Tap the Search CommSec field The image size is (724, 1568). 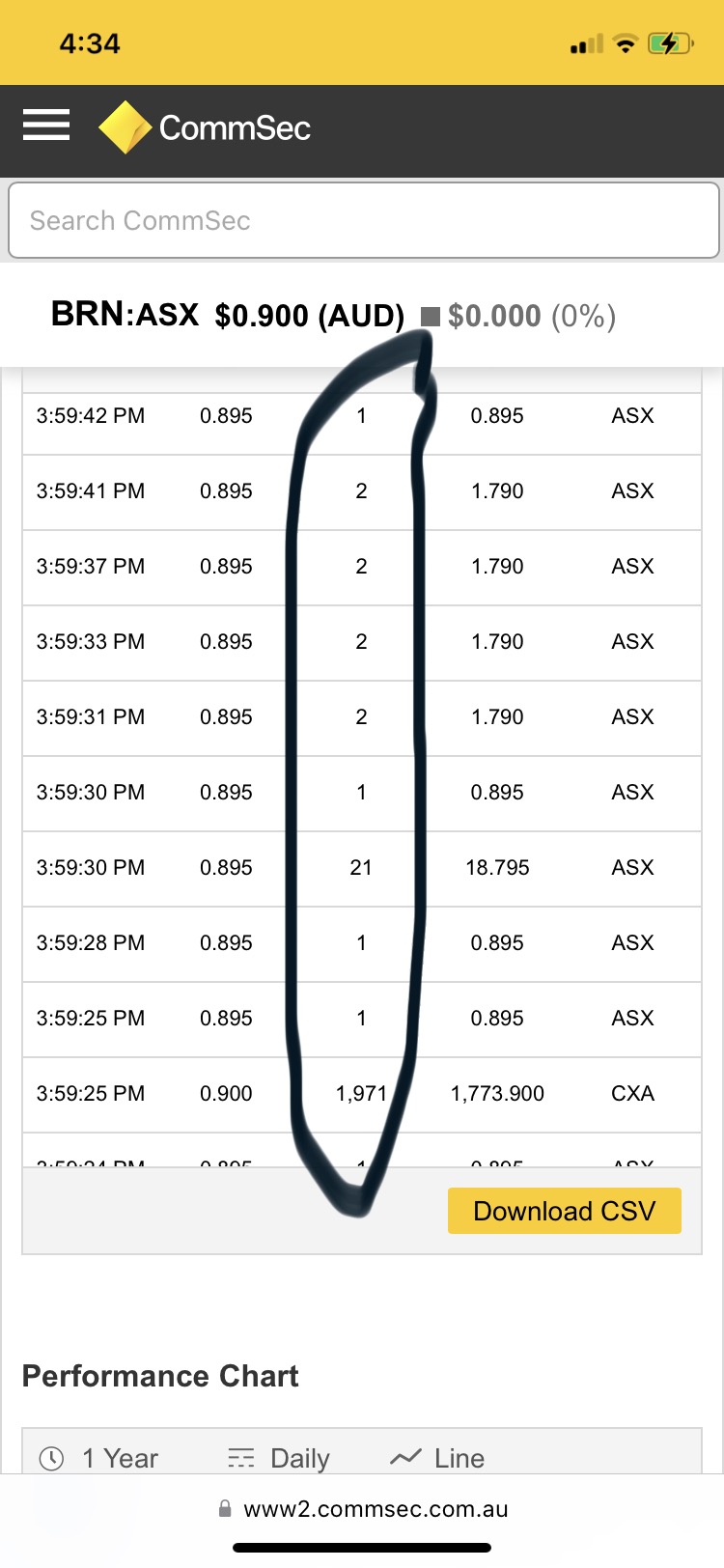pyautogui.click(x=364, y=220)
